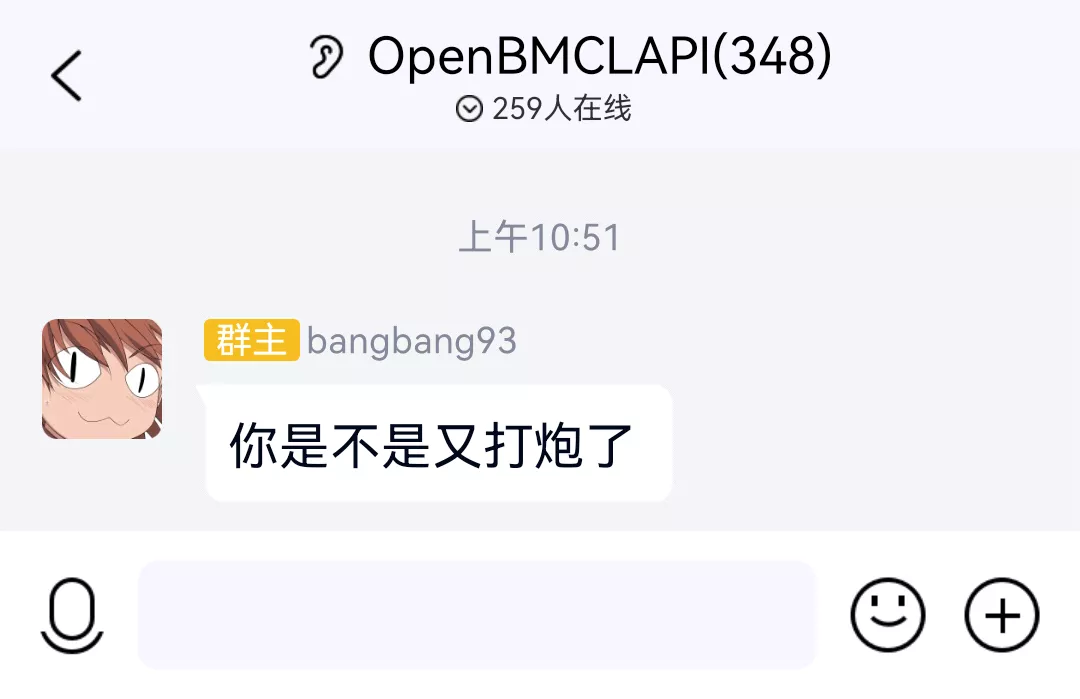
Task: Expand the 259 online members indicator
Action: pyautogui.click(x=545, y=109)
